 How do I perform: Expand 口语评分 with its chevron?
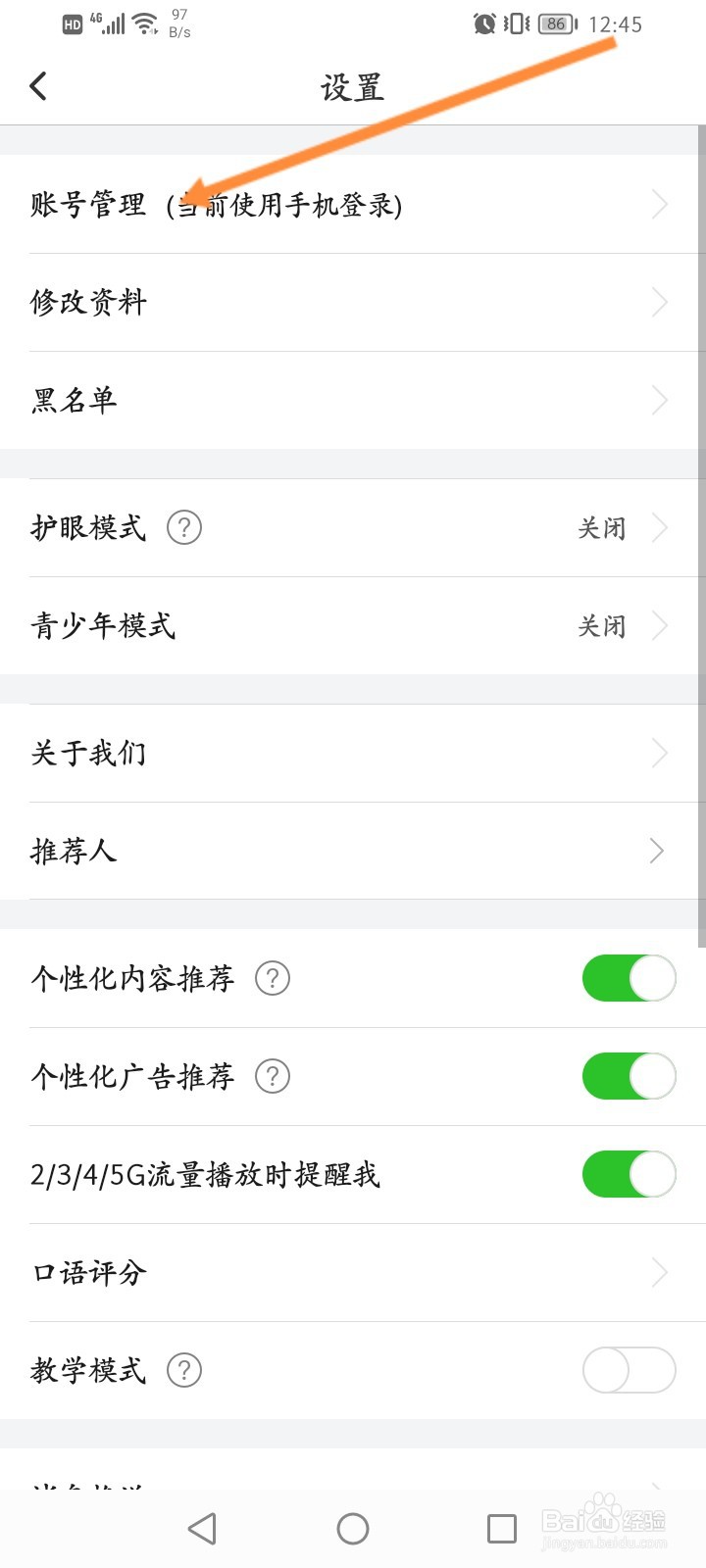659,1272
